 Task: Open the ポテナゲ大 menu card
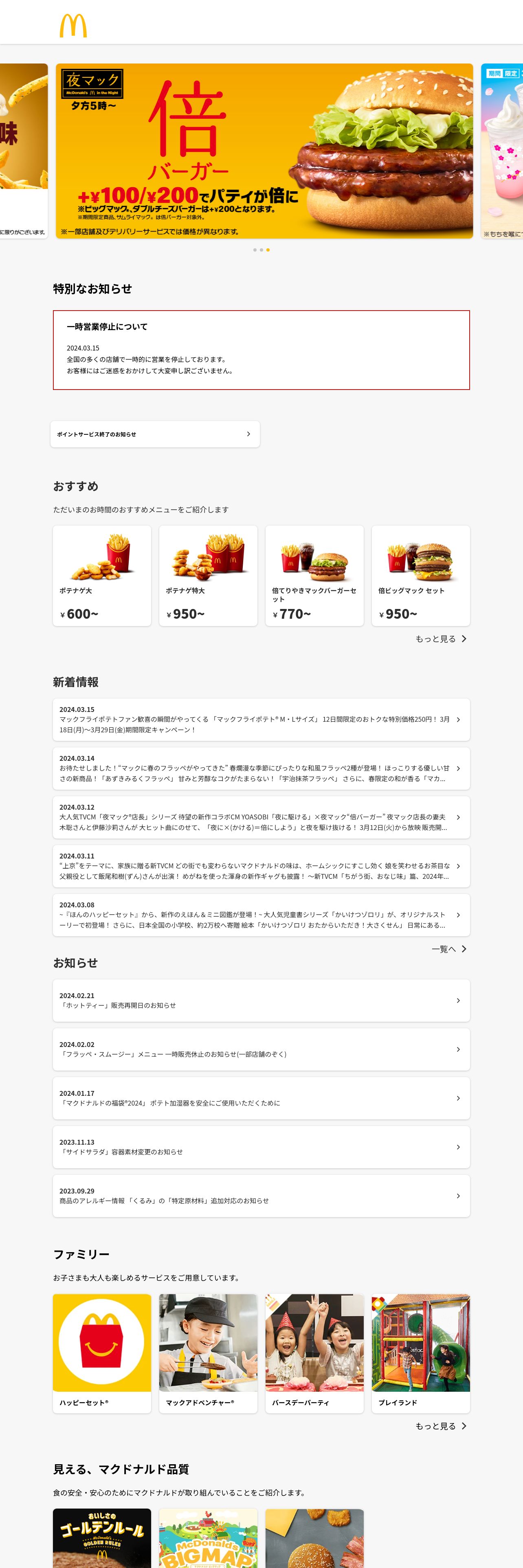coord(102,575)
